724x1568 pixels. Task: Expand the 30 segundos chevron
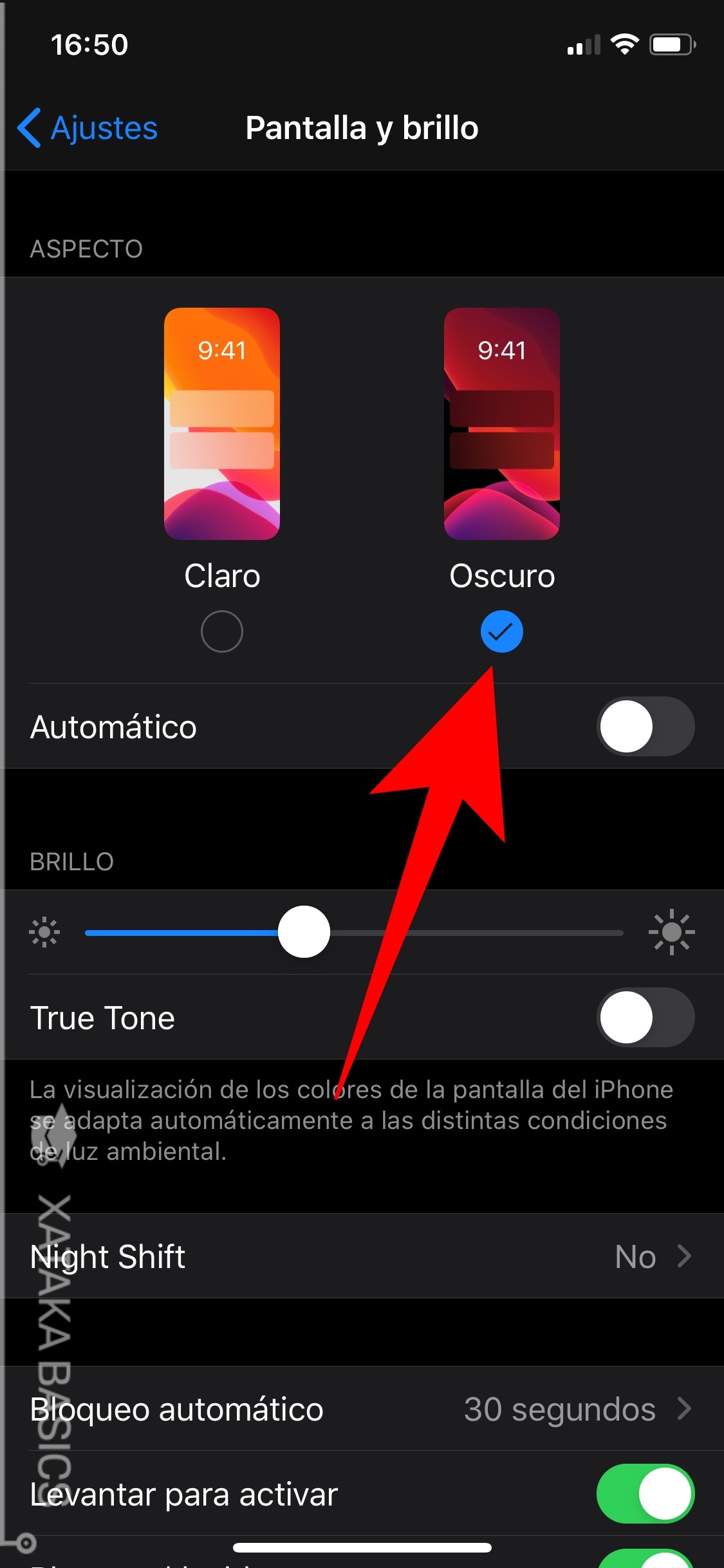[x=684, y=1410]
